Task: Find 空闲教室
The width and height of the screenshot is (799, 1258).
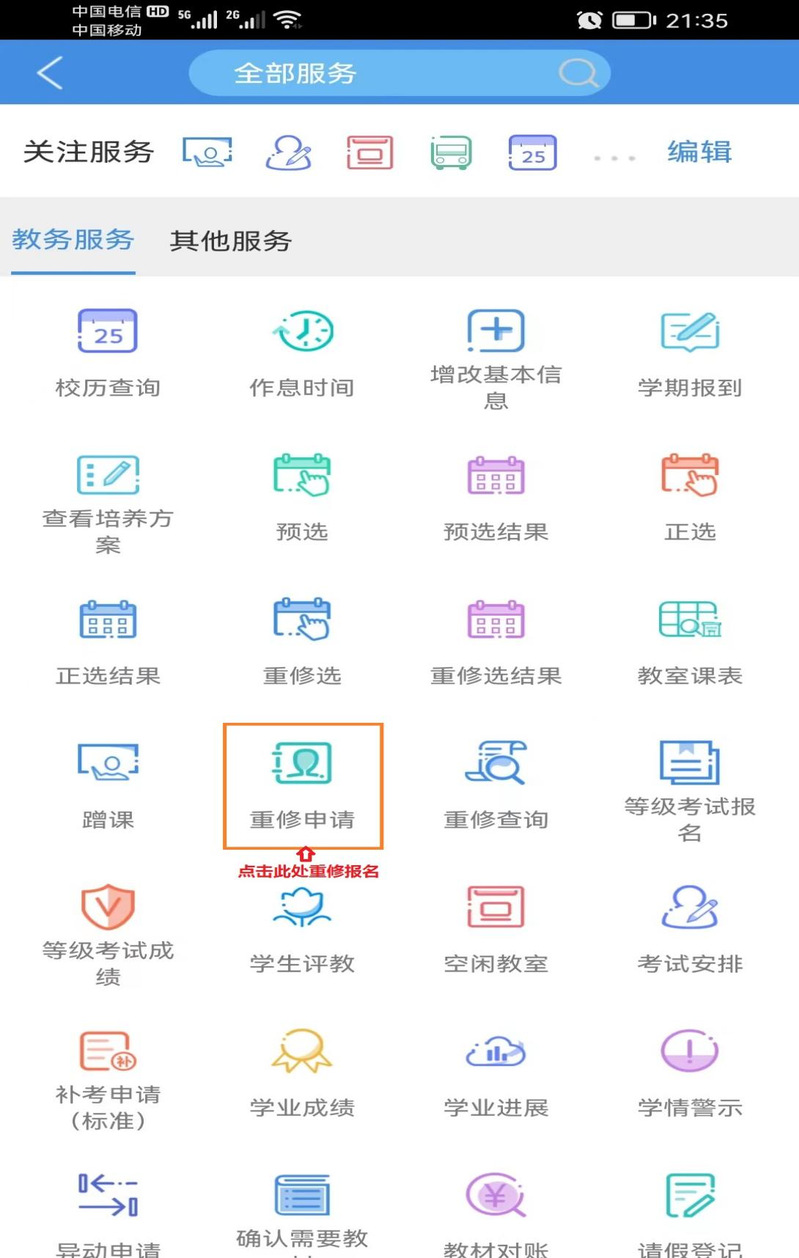Action: click(x=496, y=929)
